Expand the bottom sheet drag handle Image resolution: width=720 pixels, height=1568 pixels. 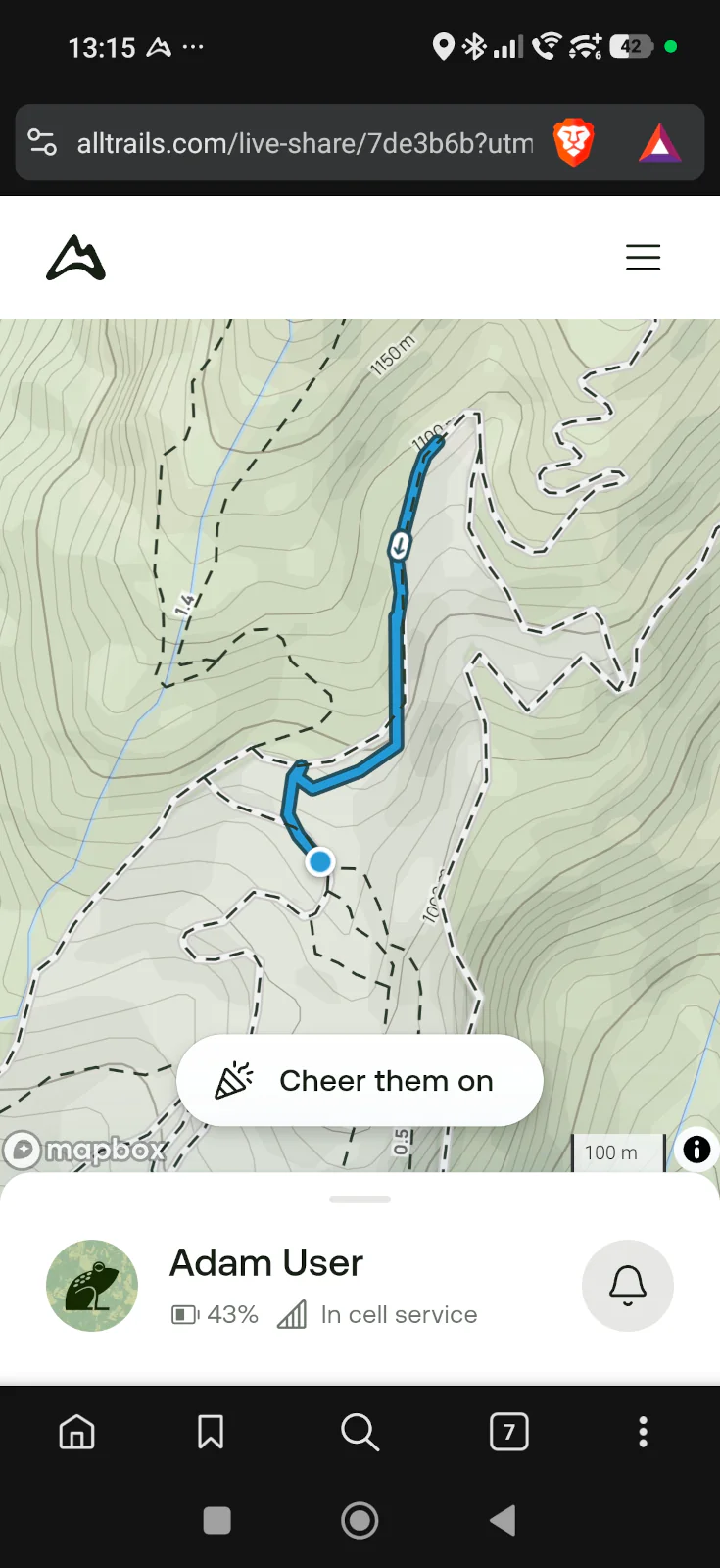(x=360, y=1198)
